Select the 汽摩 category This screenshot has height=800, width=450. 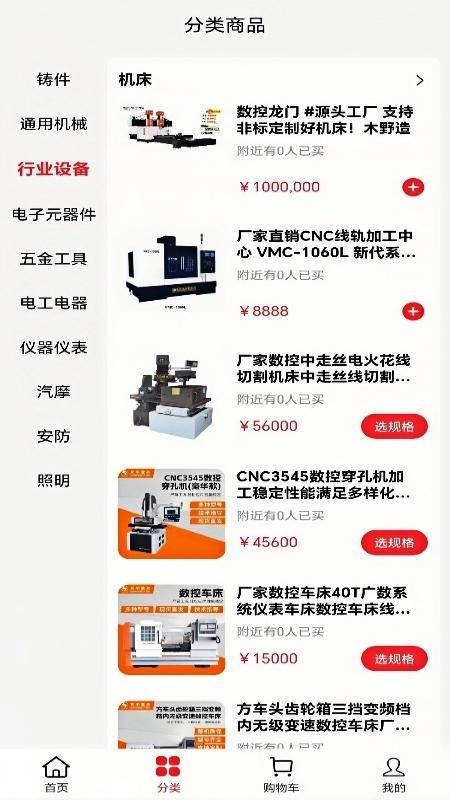point(54,392)
